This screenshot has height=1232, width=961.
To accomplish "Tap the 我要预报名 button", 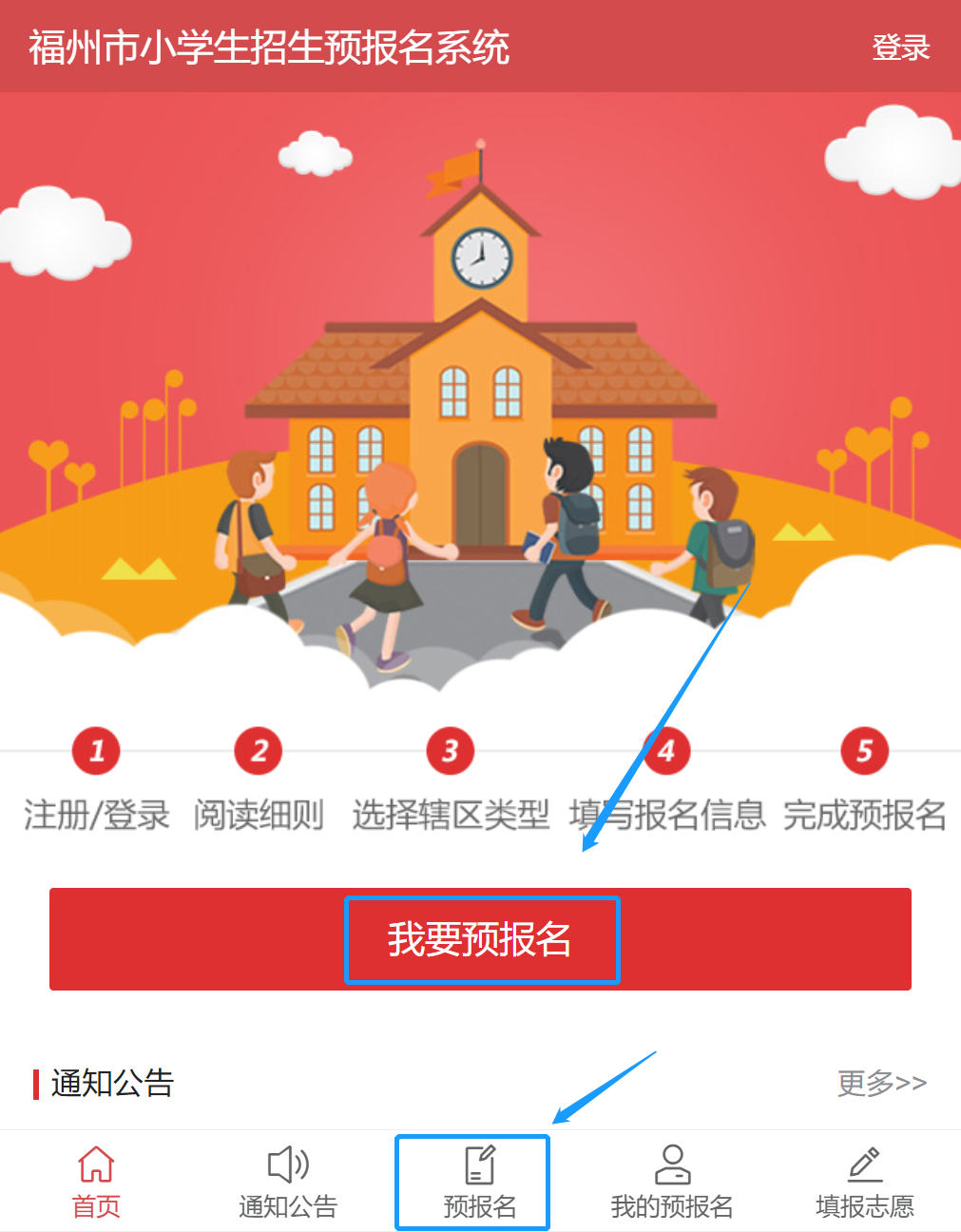I will pyautogui.click(x=480, y=939).
